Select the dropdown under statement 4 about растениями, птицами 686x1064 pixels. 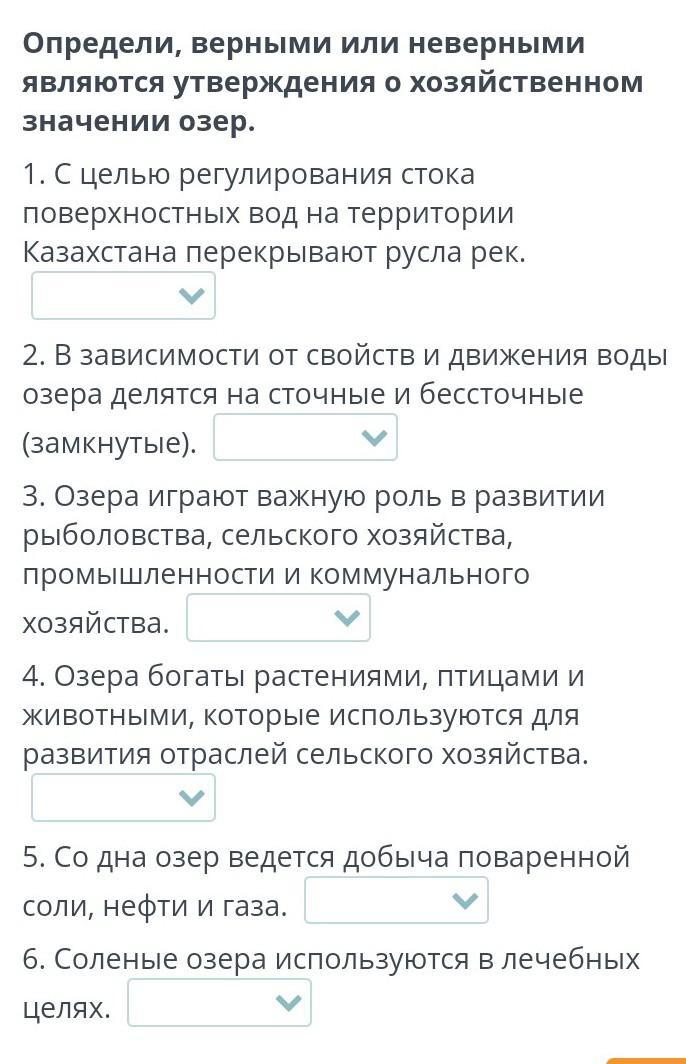pyautogui.click(x=123, y=798)
